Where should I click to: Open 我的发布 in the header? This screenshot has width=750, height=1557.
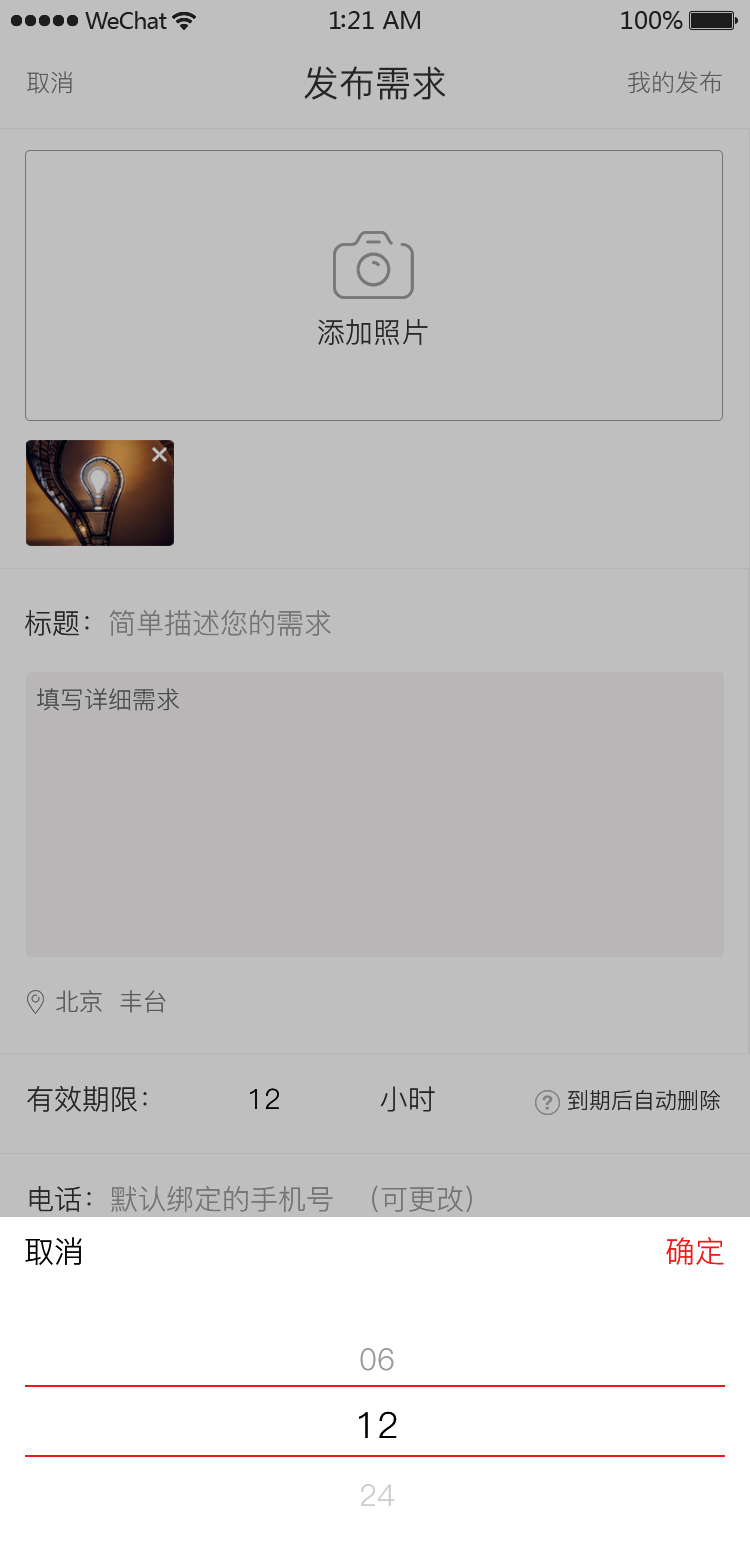674,83
